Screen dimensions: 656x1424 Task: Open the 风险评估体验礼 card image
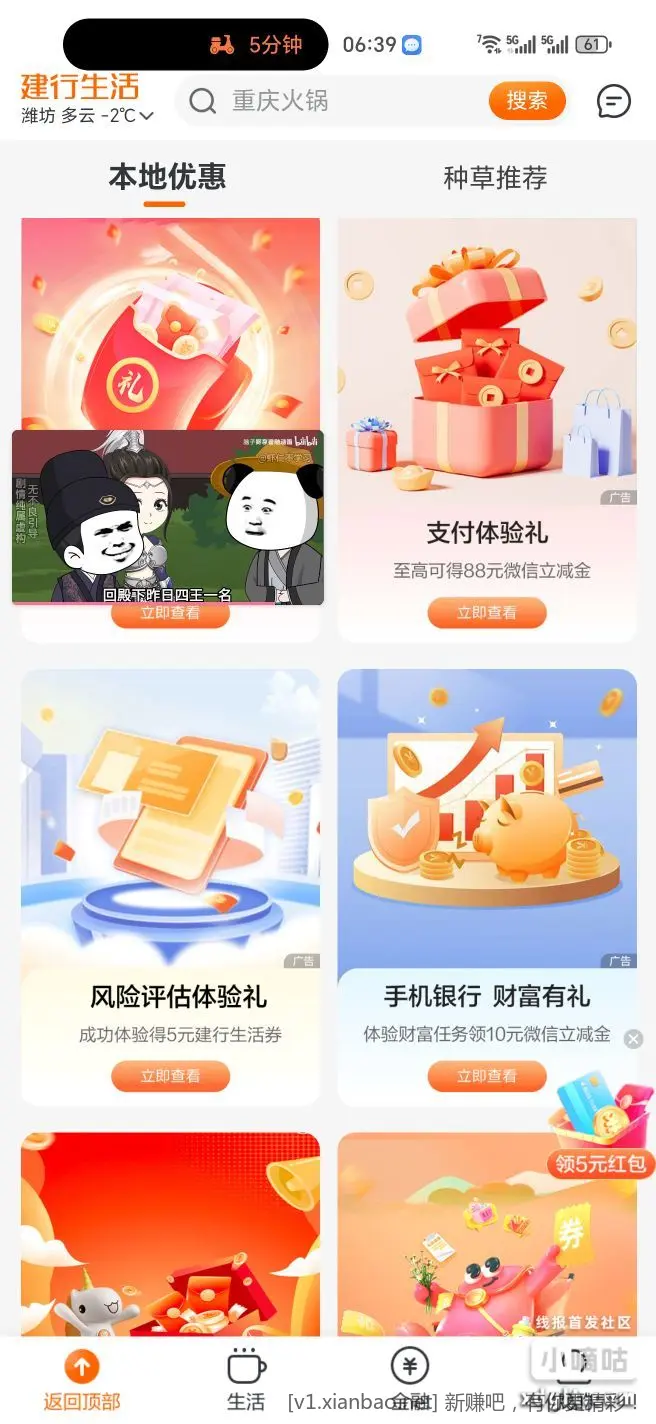point(170,820)
